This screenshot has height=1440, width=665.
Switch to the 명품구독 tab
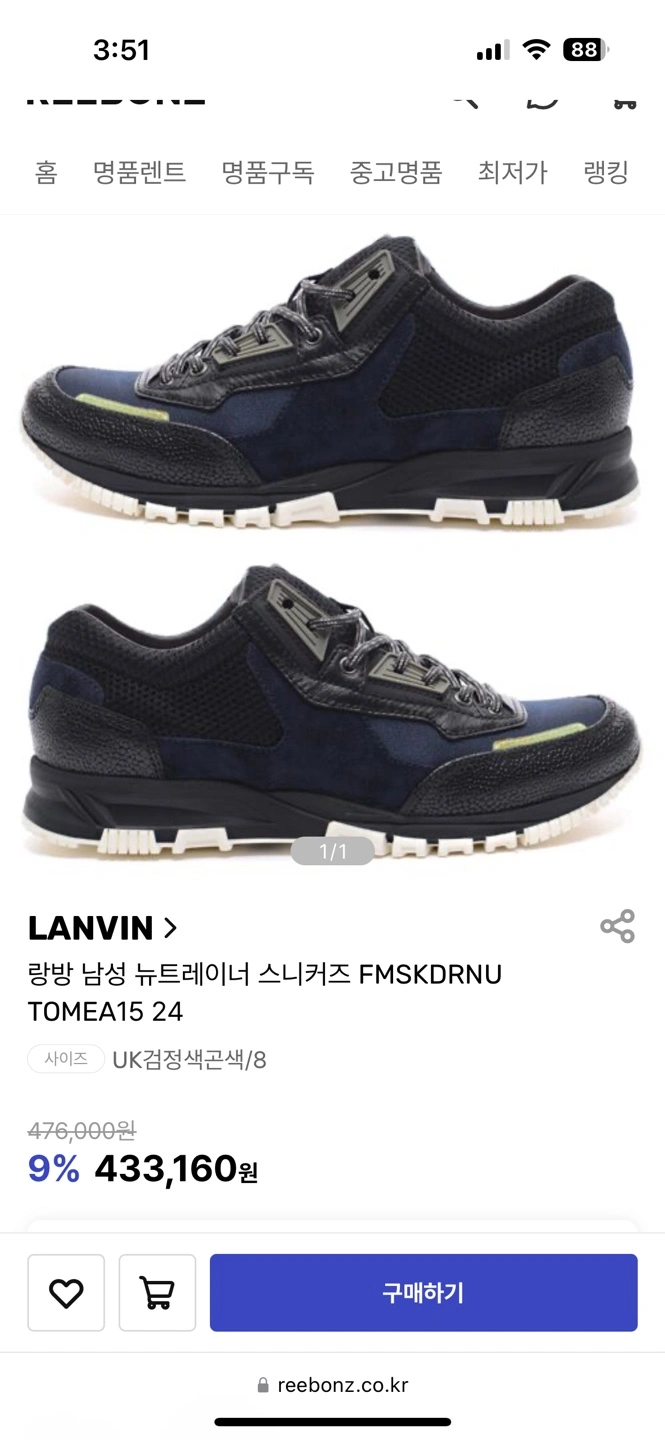267,172
